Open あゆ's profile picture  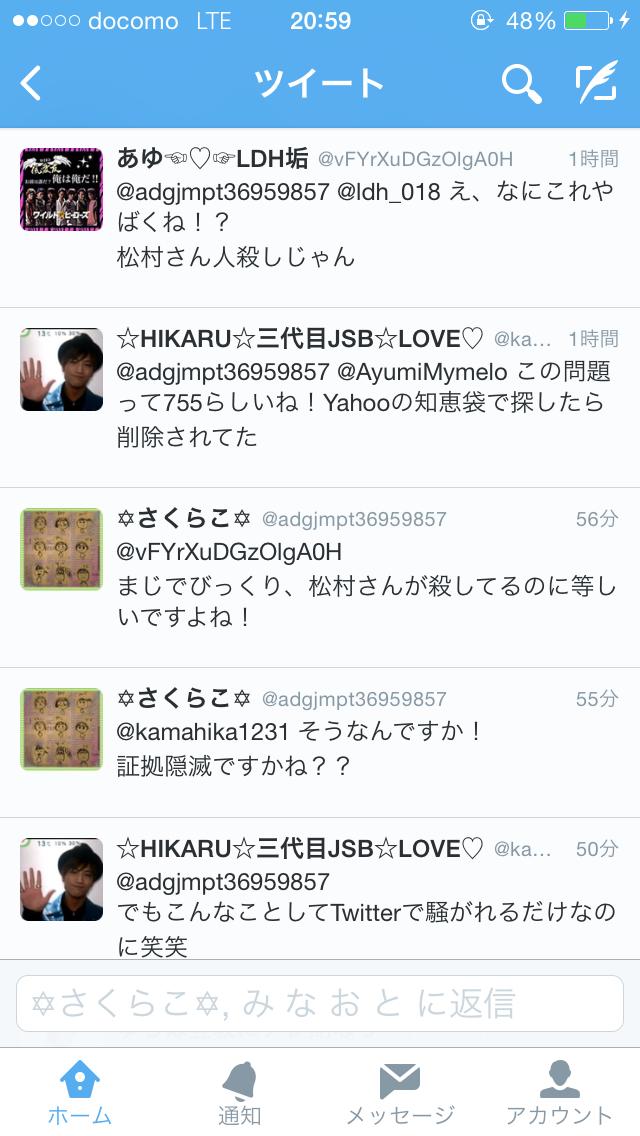pyautogui.click(x=62, y=189)
